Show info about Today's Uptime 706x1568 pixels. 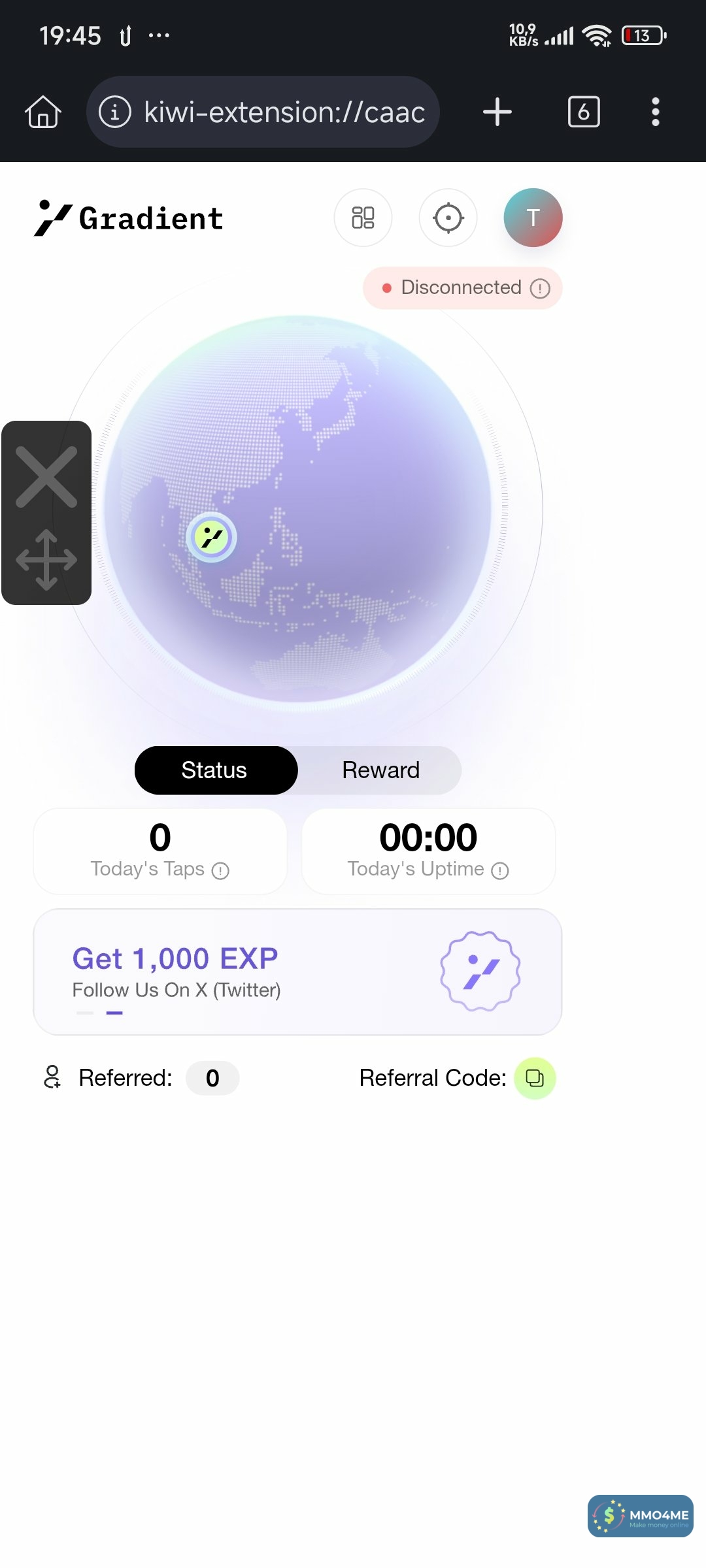click(x=500, y=871)
